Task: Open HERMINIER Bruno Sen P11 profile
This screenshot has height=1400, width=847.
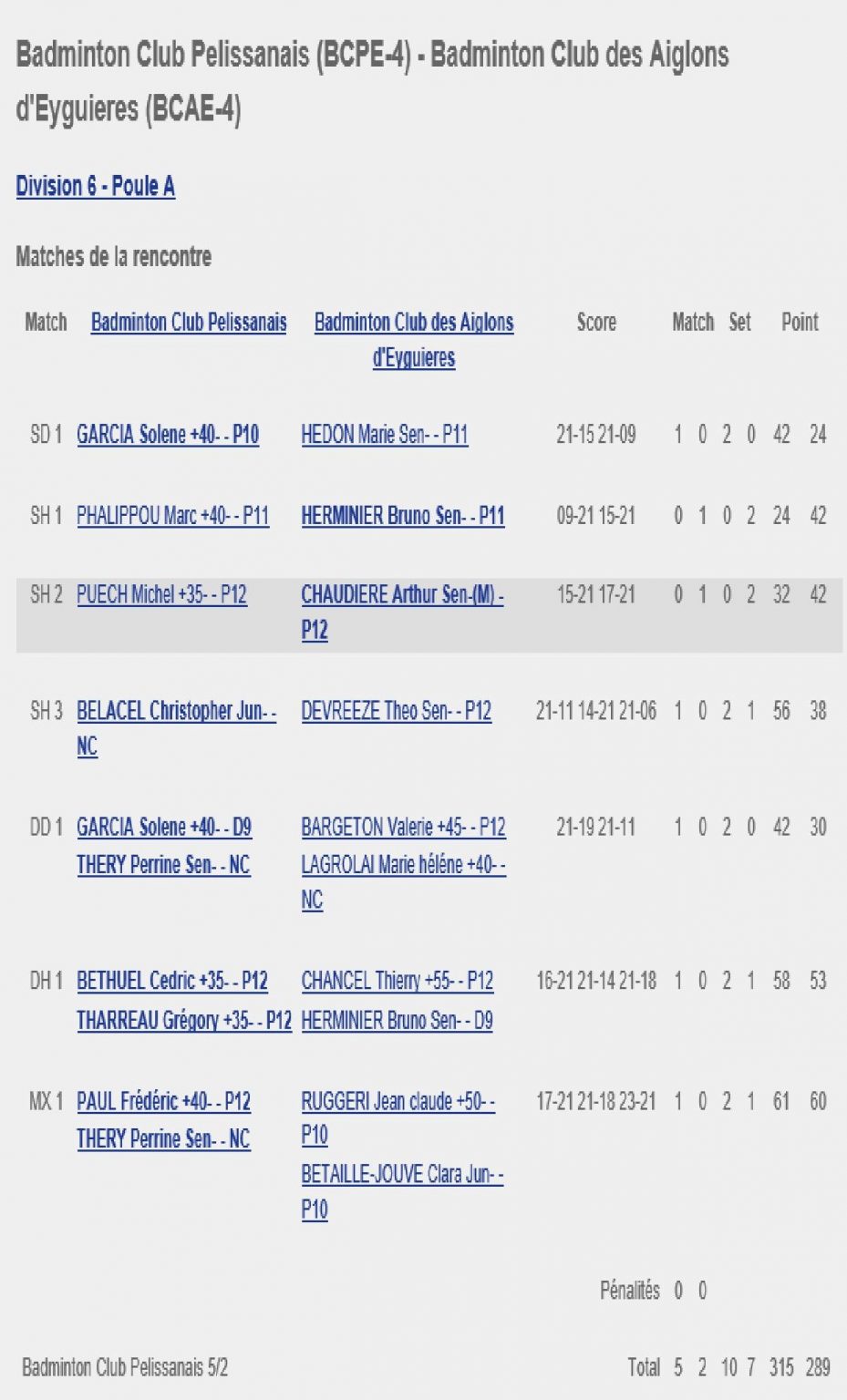Action: 403,515
